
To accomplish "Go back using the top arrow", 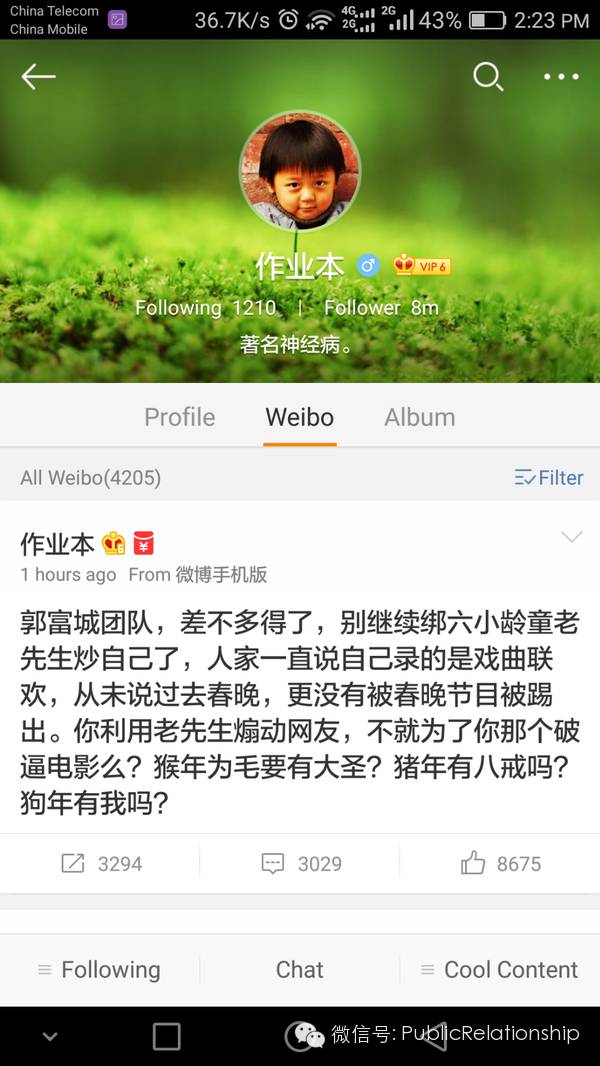I will click(38, 77).
